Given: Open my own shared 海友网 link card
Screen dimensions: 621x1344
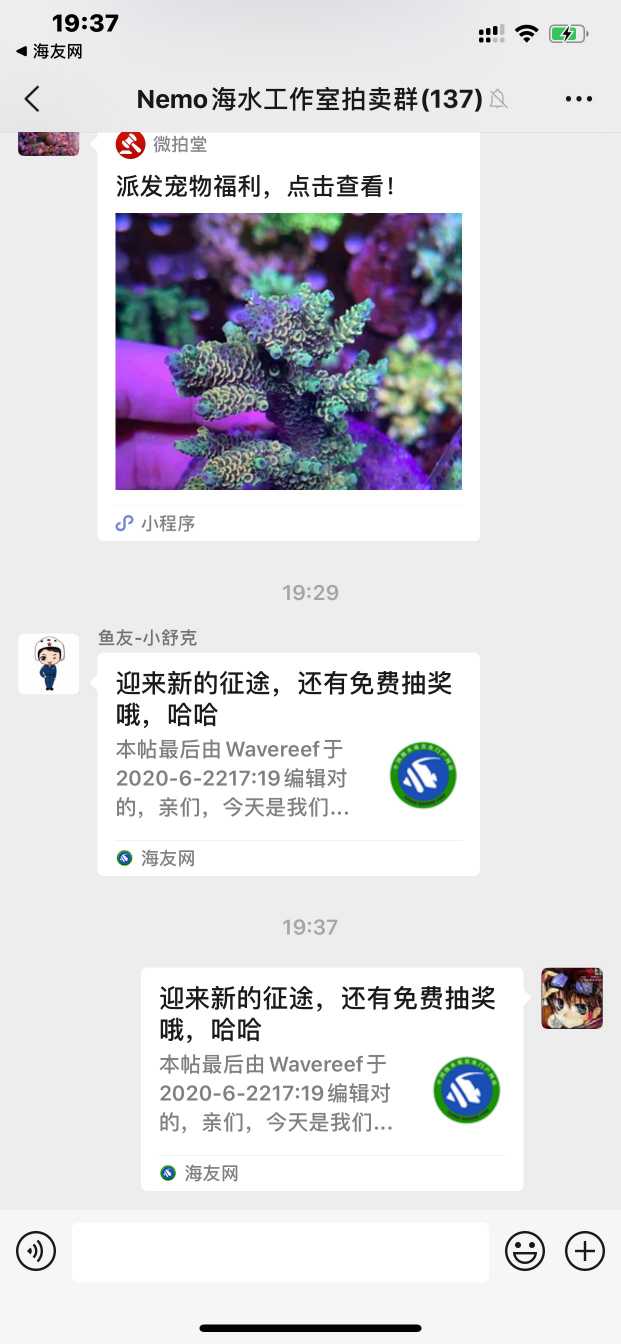Looking at the screenshot, I should 331,1078.
